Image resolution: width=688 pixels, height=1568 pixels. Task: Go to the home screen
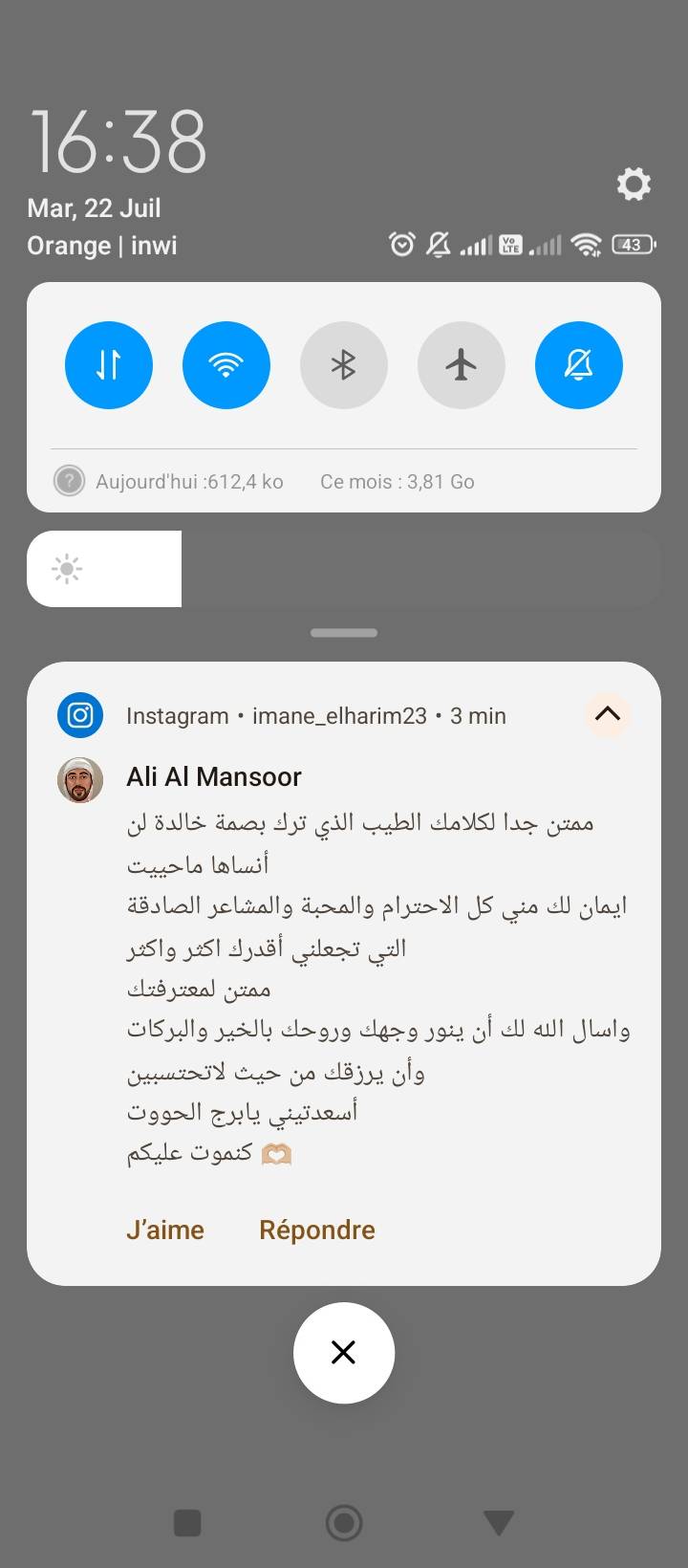[x=344, y=1523]
